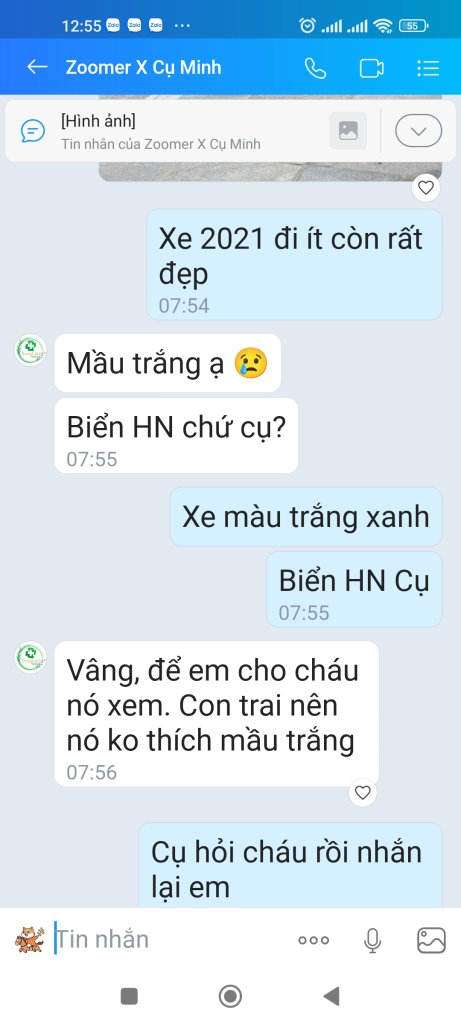This screenshot has height=1024, width=461.
Task: Open sender avatar beside Mầu trắng ạ
Action: pos(31,350)
